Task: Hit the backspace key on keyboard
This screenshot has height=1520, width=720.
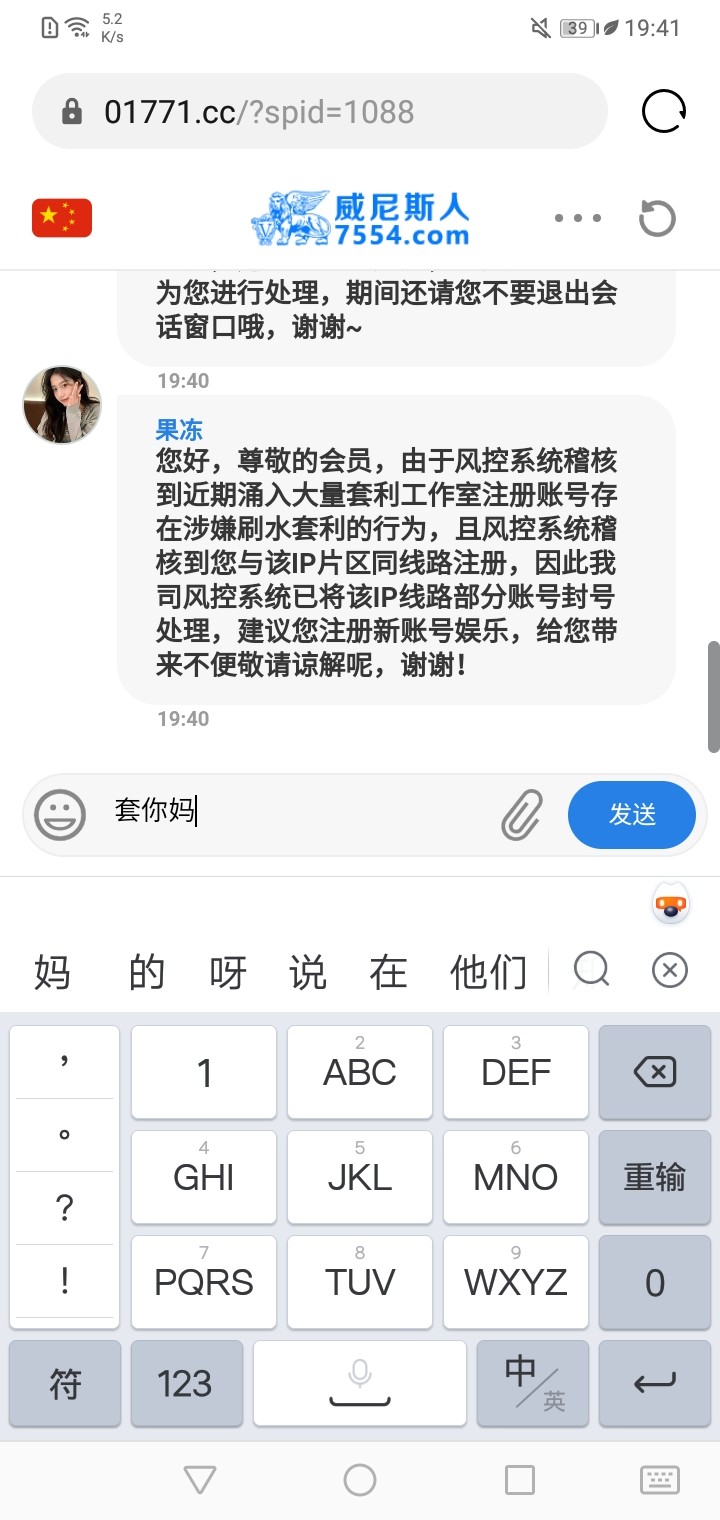Action: click(x=655, y=1073)
